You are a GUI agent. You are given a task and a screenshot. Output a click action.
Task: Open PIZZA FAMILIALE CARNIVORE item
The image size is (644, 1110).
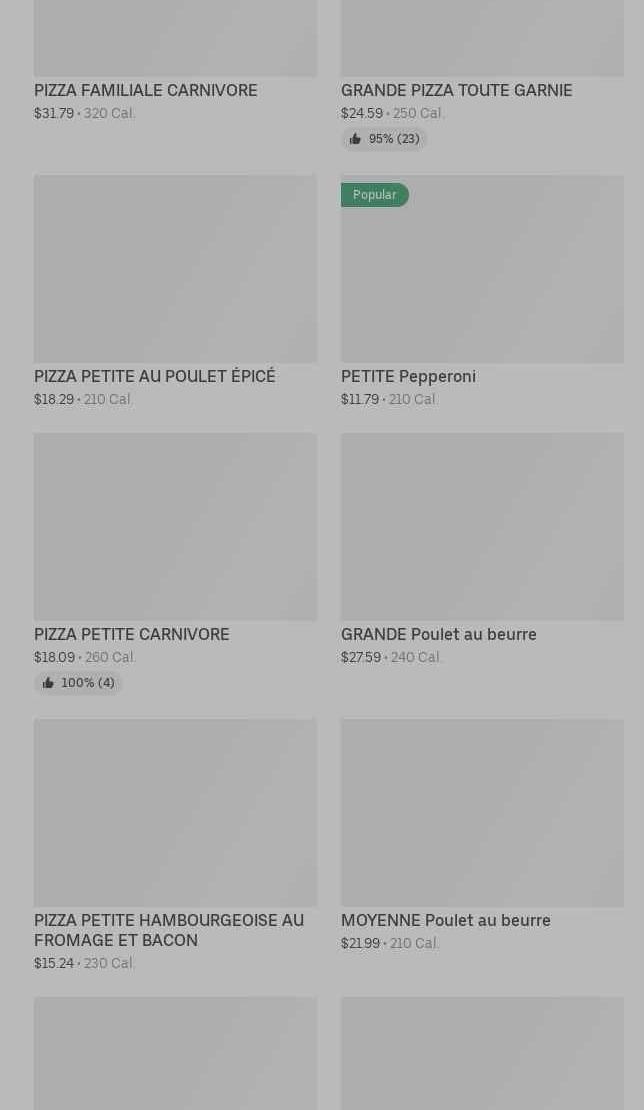(146, 90)
